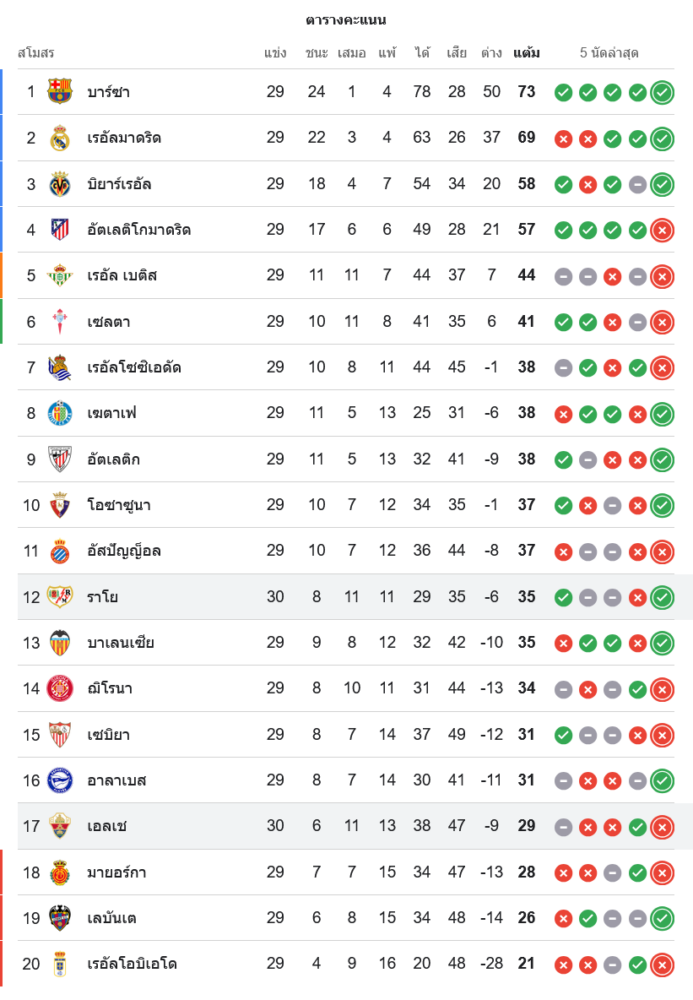Open the มายอร์กา team row

(x=117, y=872)
